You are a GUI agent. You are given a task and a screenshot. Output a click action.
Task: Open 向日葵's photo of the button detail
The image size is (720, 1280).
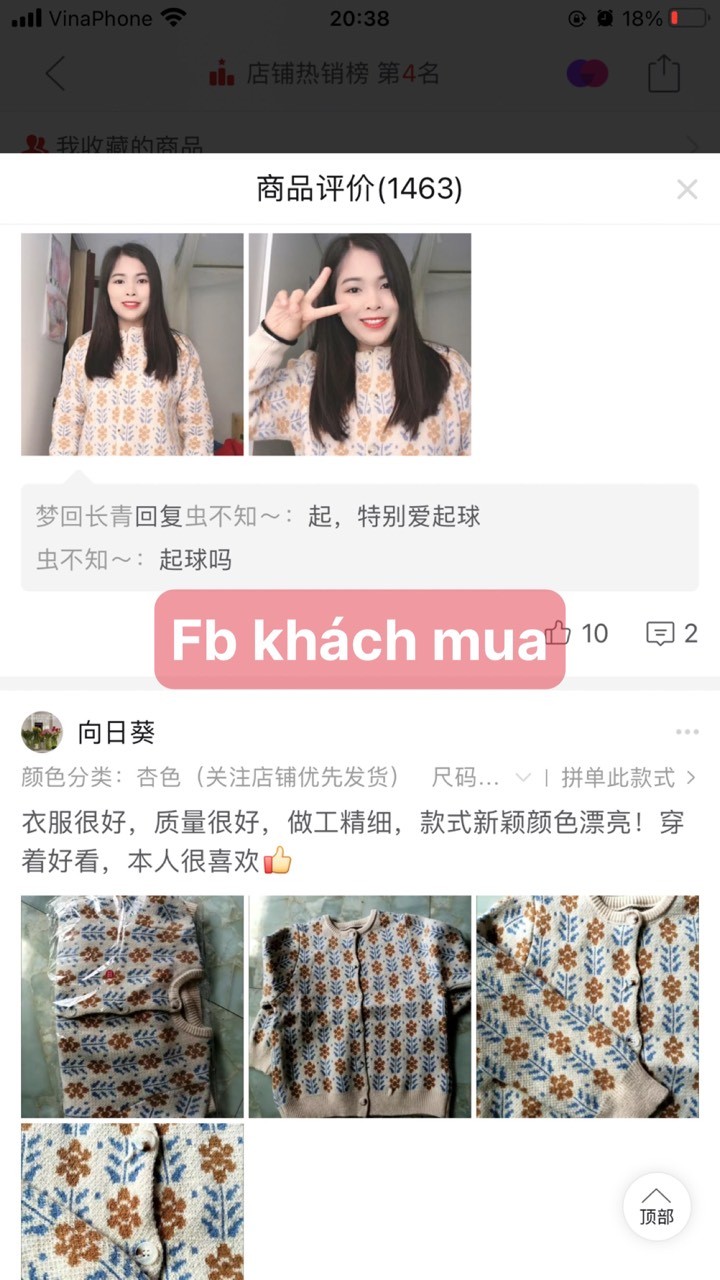point(132,1202)
